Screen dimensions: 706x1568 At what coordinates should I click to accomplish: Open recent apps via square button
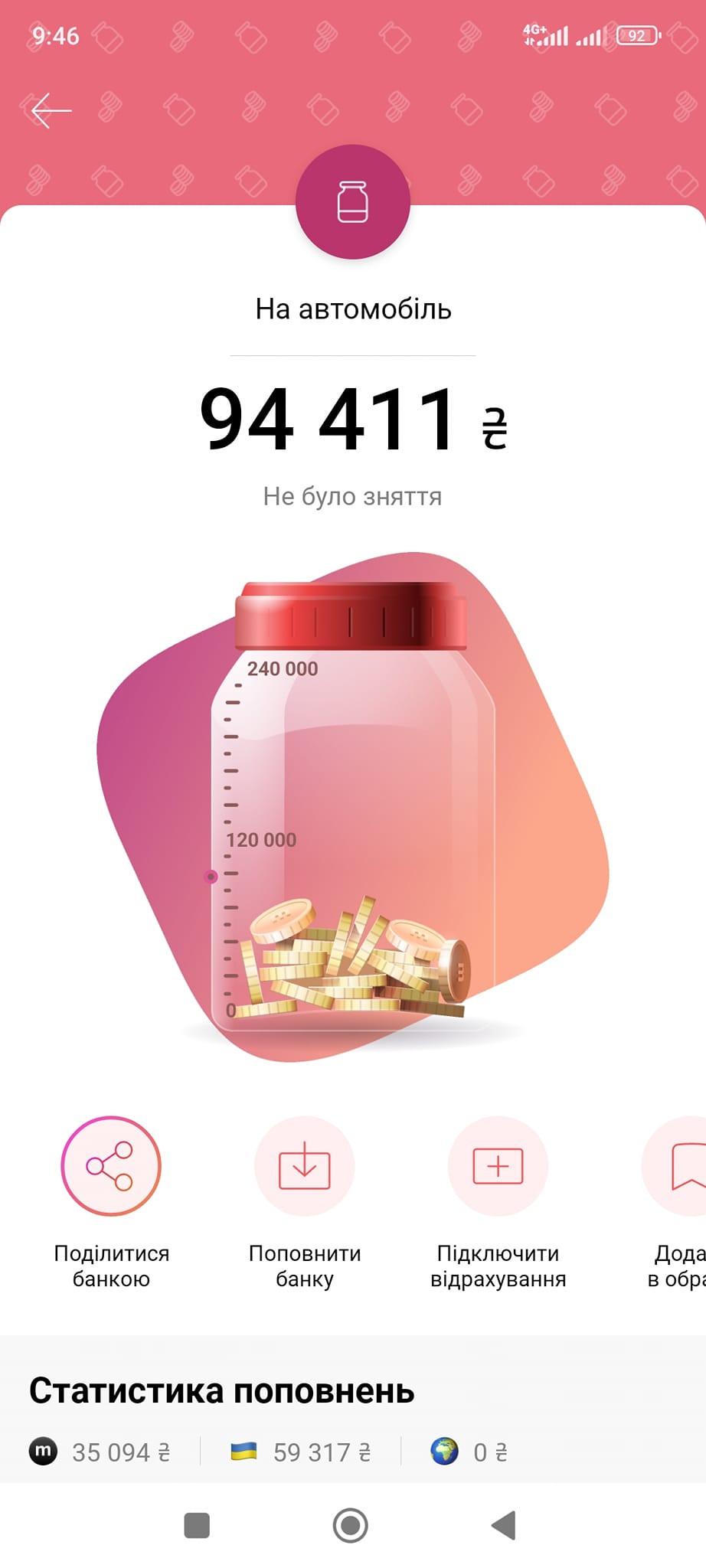[197, 1525]
